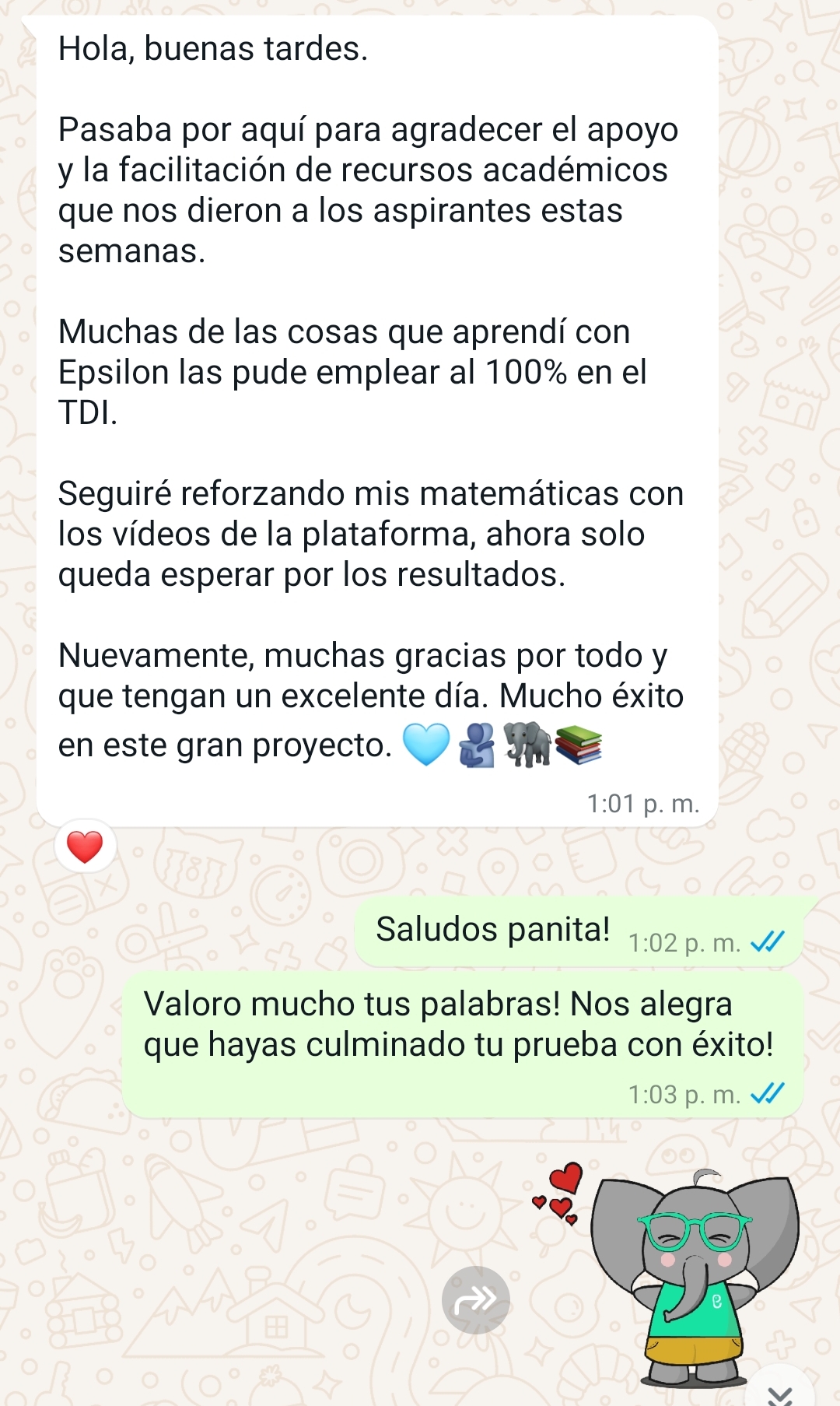The width and height of the screenshot is (840, 1406).
Task: Select the 'Saludos panita!' message
Action: coord(494,927)
